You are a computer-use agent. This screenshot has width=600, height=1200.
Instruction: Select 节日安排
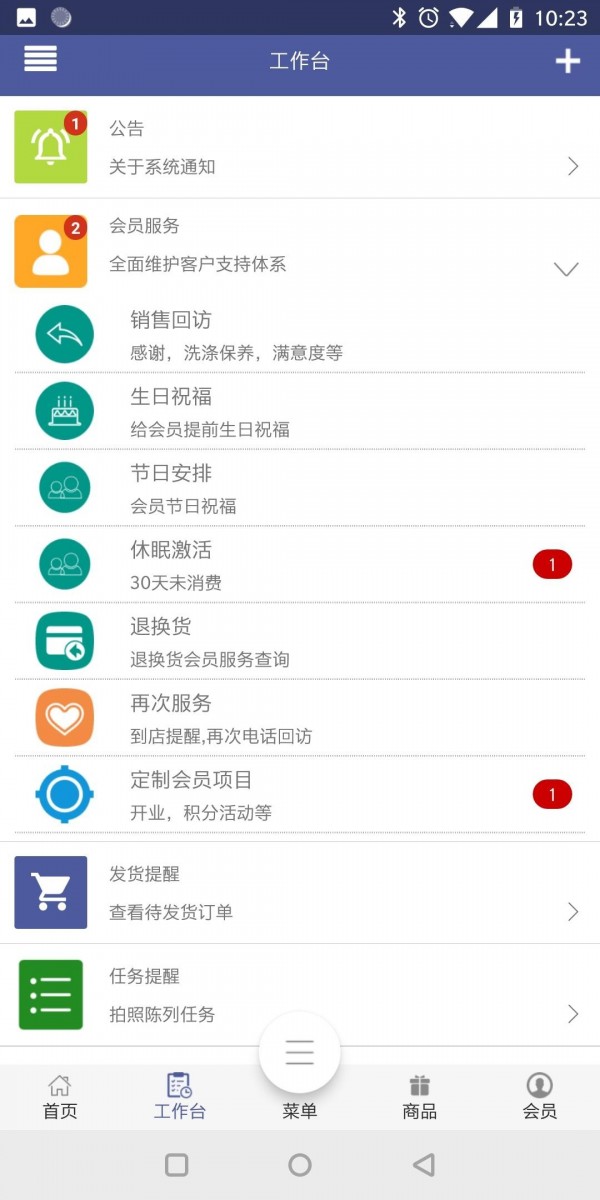(300, 488)
